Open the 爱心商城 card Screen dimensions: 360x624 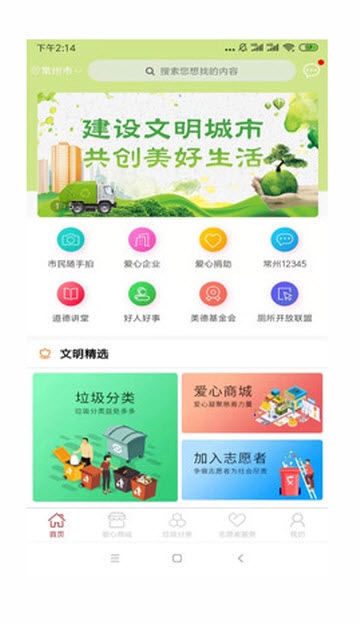tap(252, 403)
